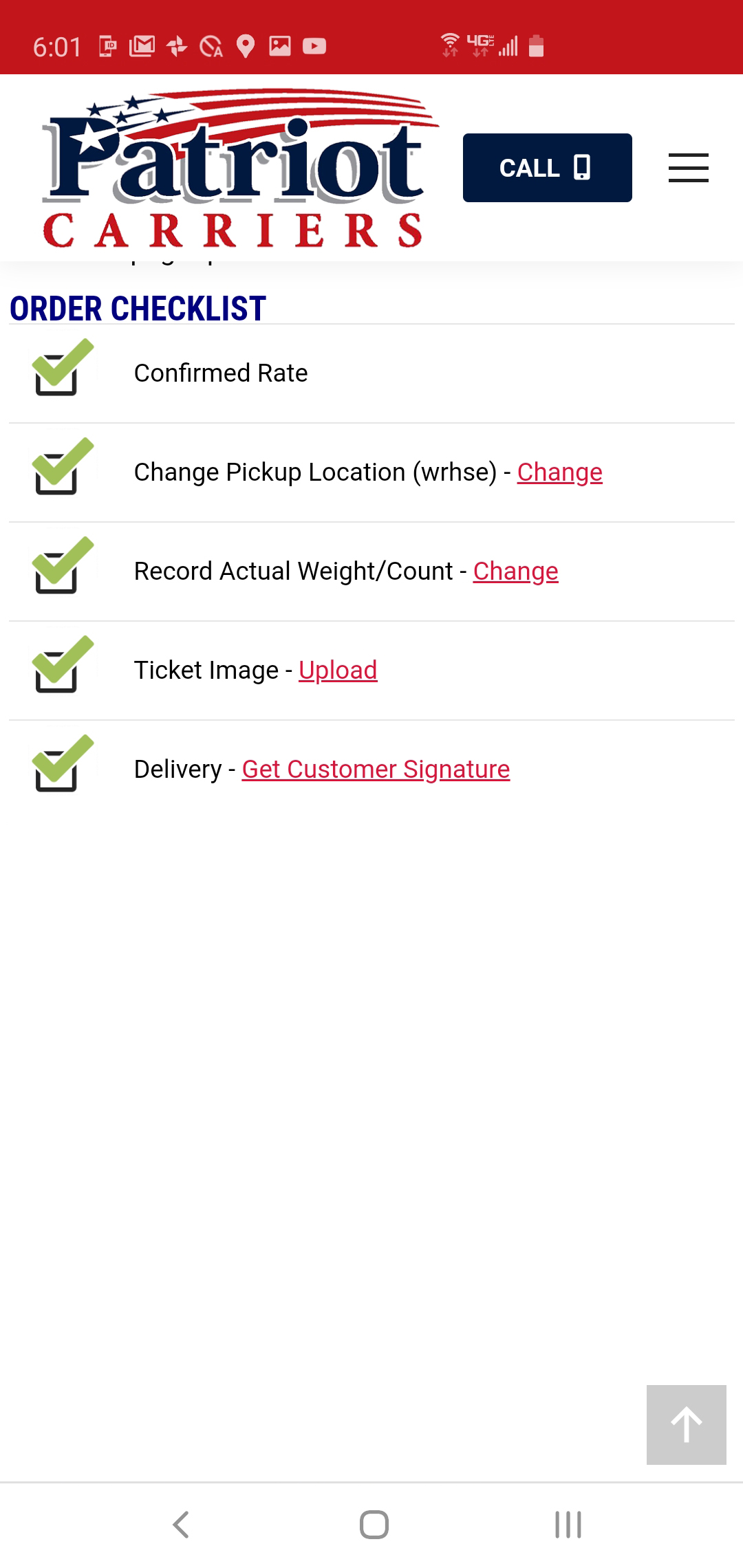Viewport: 743px width, 1568px height.
Task: Jump back to top with arrow button
Action: click(686, 1425)
